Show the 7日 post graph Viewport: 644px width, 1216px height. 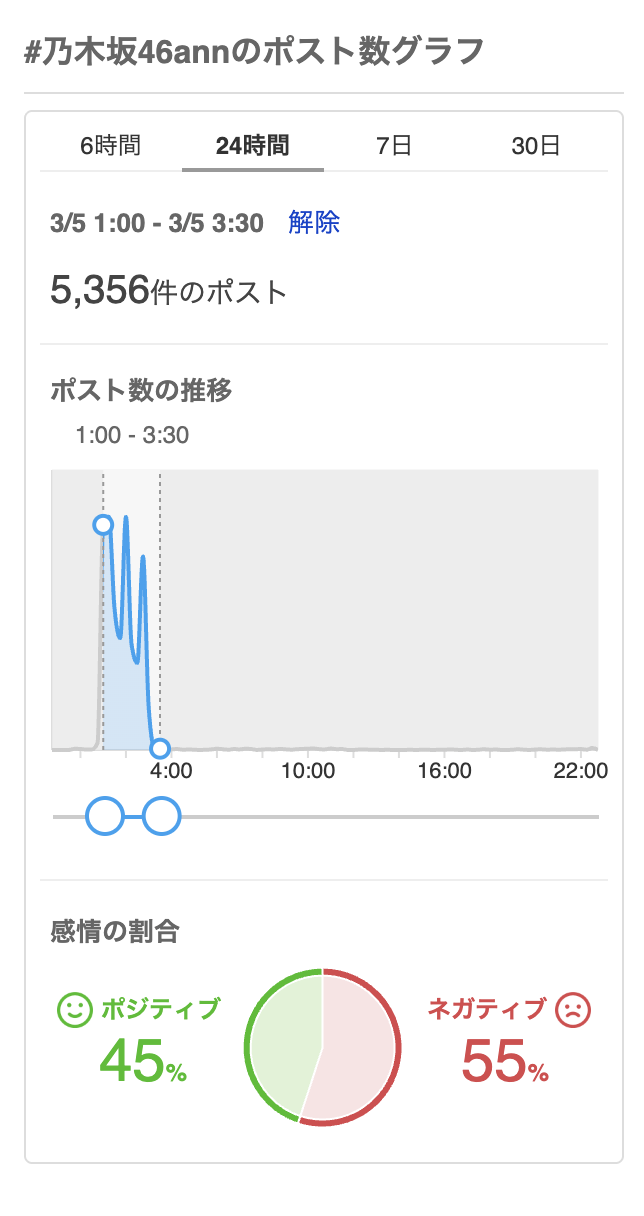click(394, 146)
